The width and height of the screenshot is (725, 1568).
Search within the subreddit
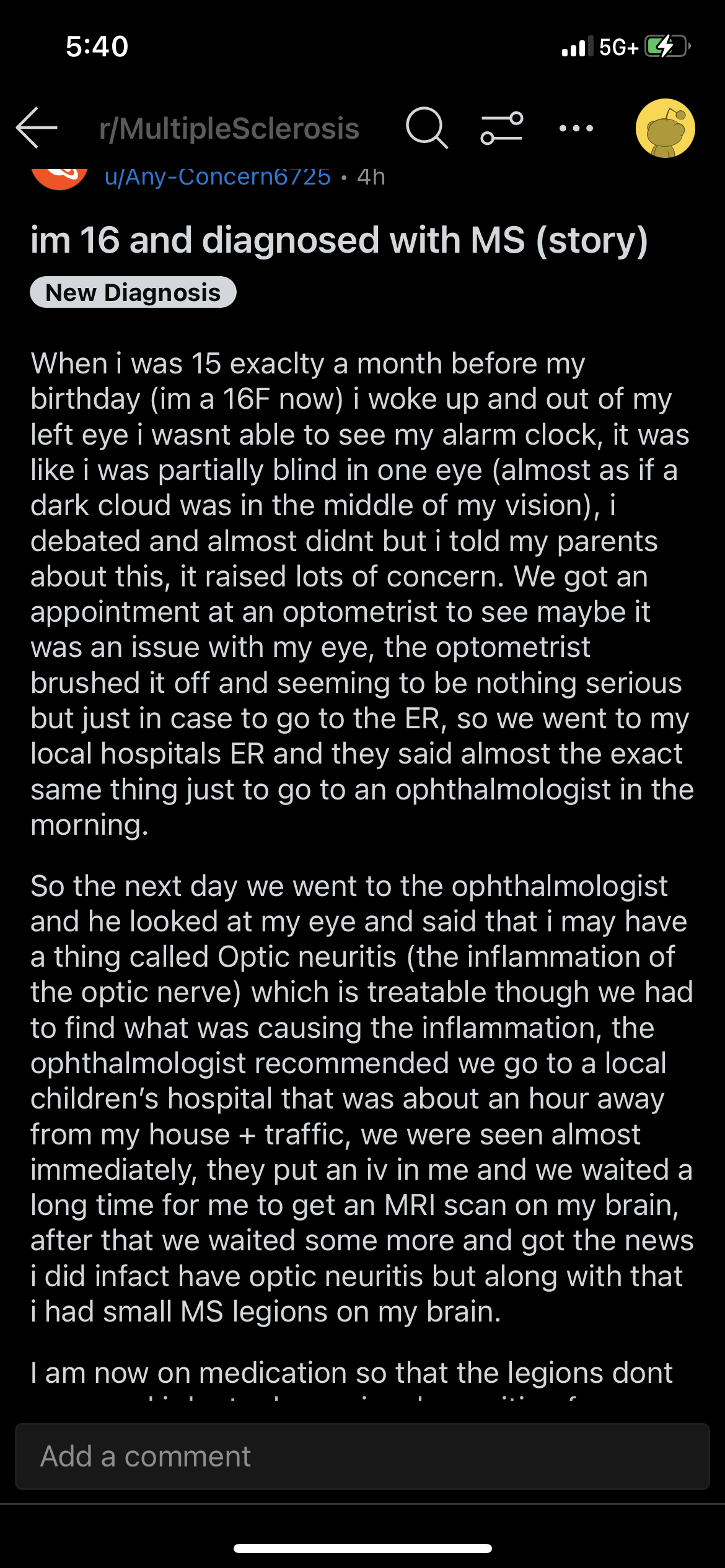(x=426, y=128)
